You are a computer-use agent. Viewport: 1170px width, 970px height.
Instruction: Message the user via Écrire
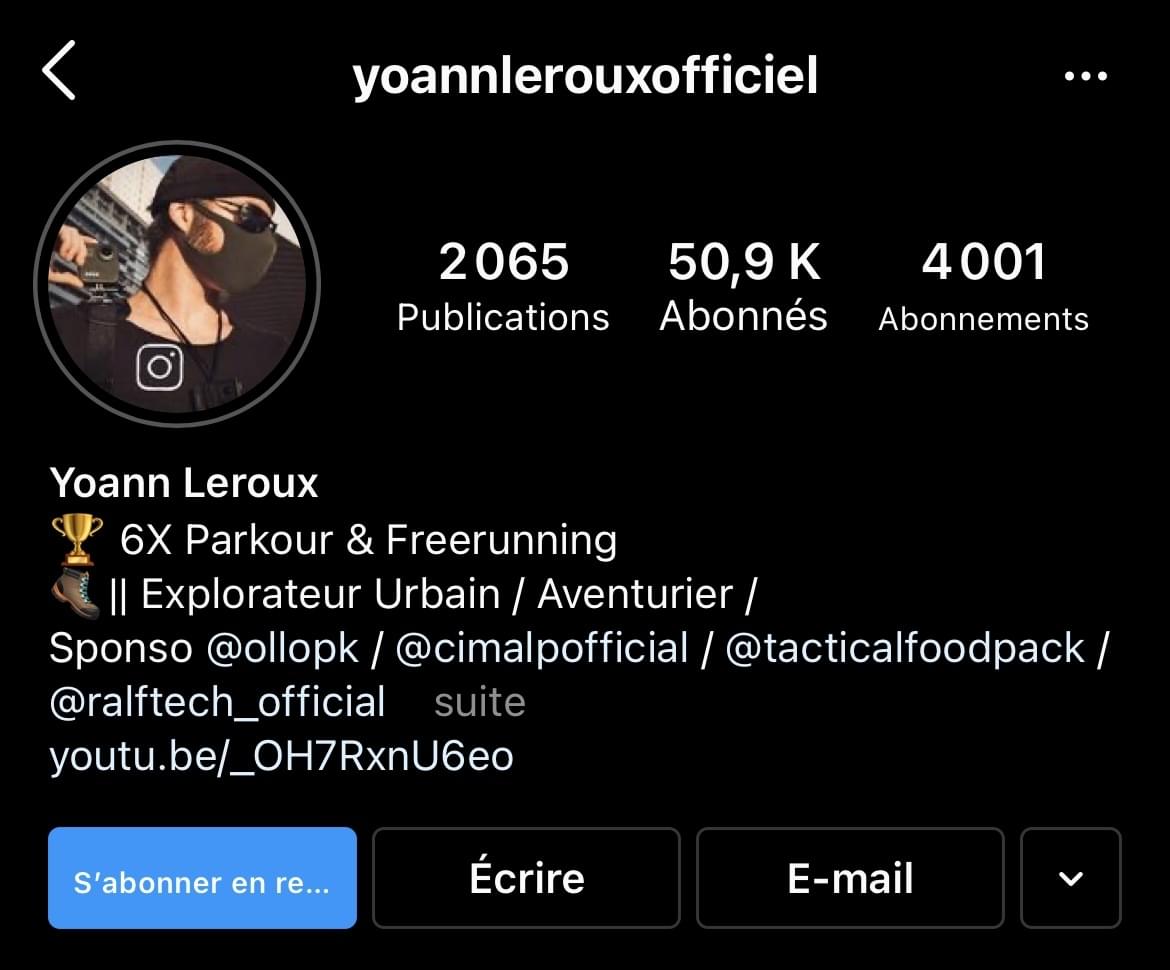pos(526,878)
